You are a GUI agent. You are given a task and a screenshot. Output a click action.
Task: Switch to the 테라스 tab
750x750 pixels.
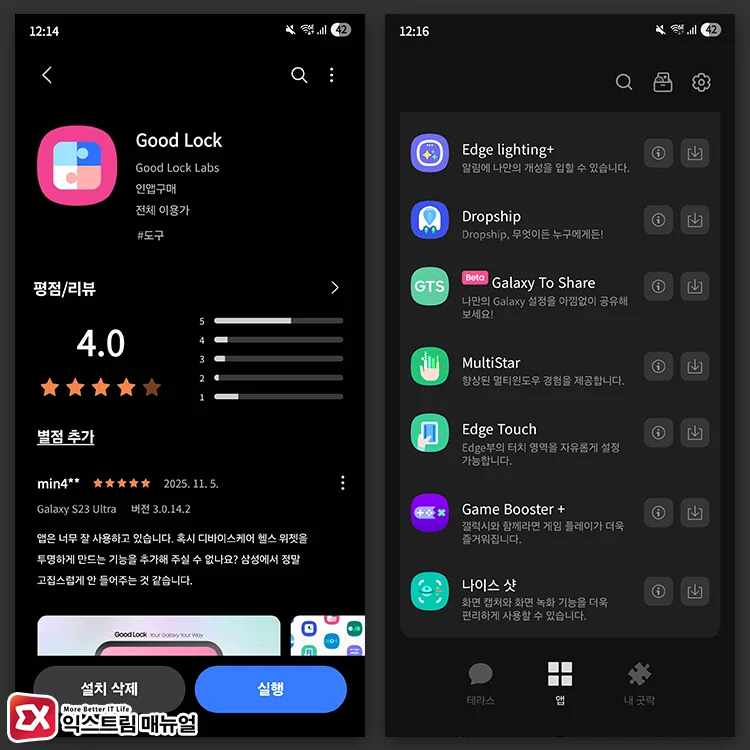[x=481, y=683]
